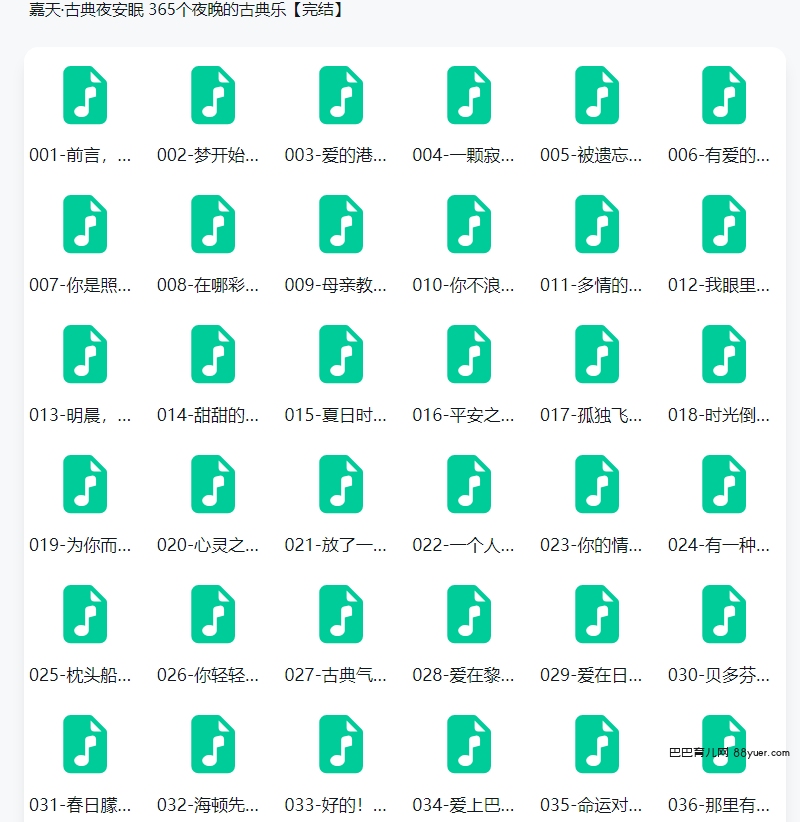Play the 002-梦开始 audio file
800x822 pixels.
213,95
